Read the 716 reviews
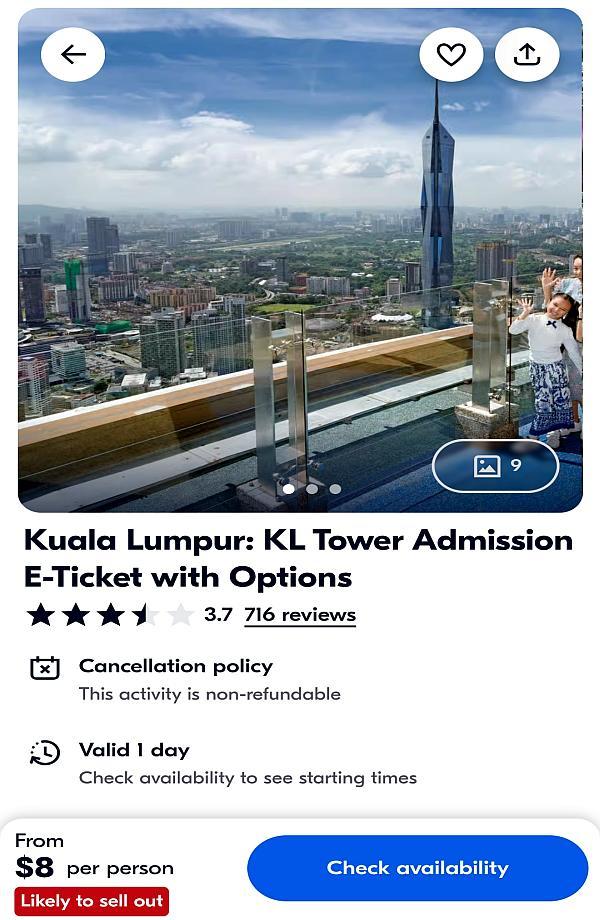The height and width of the screenshot is (920, 600). [x=300, y=614]
